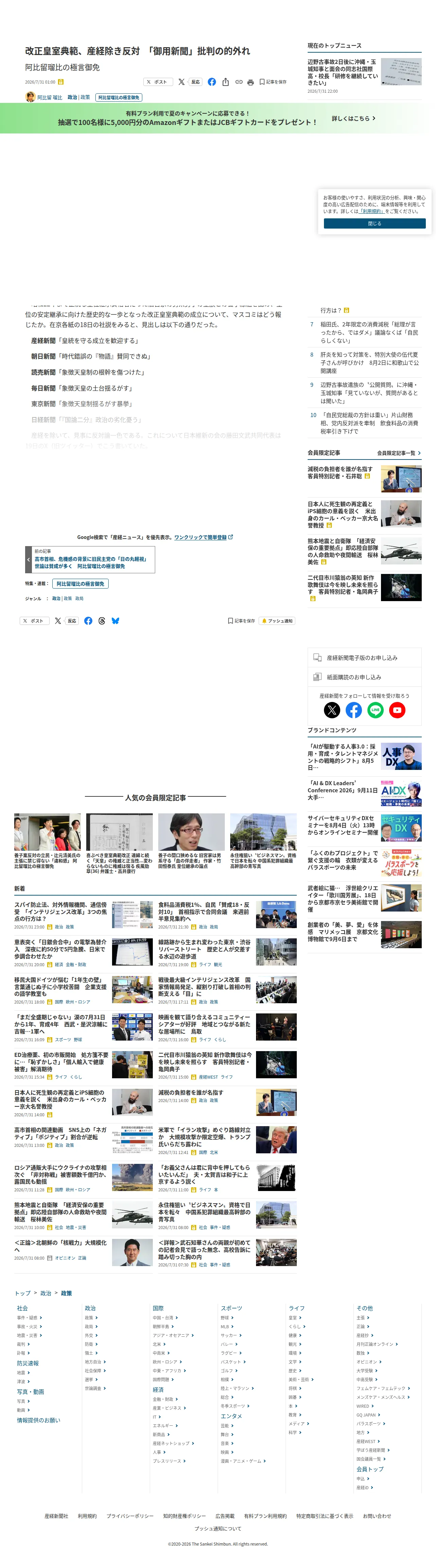Open author 阿比留瑠比's profile

click(x=49, y=97)
